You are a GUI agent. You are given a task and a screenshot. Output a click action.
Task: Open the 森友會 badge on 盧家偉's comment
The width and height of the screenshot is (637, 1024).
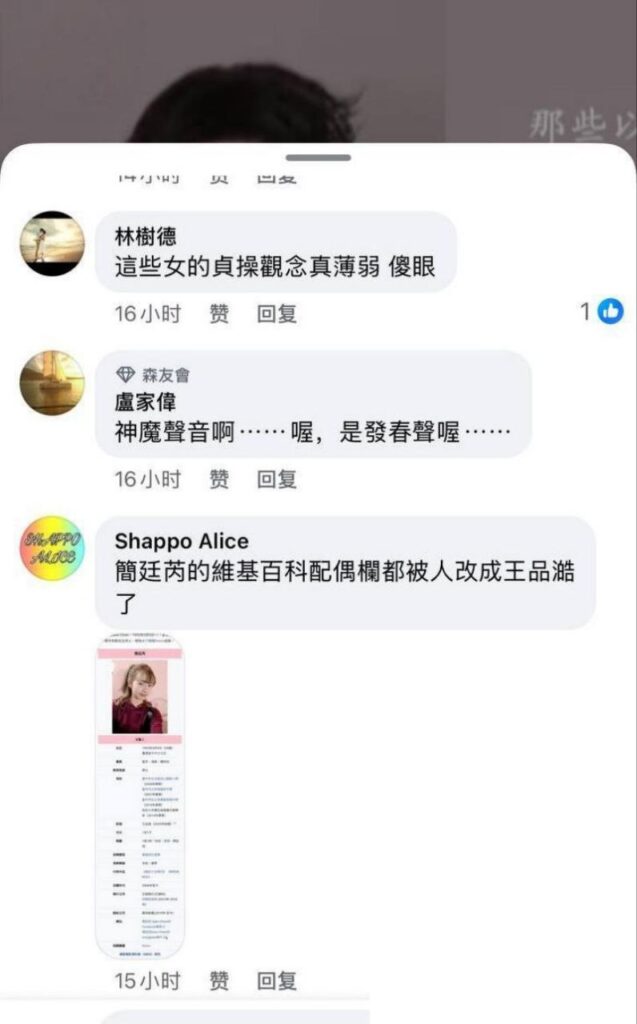click(x=153, y=375)
